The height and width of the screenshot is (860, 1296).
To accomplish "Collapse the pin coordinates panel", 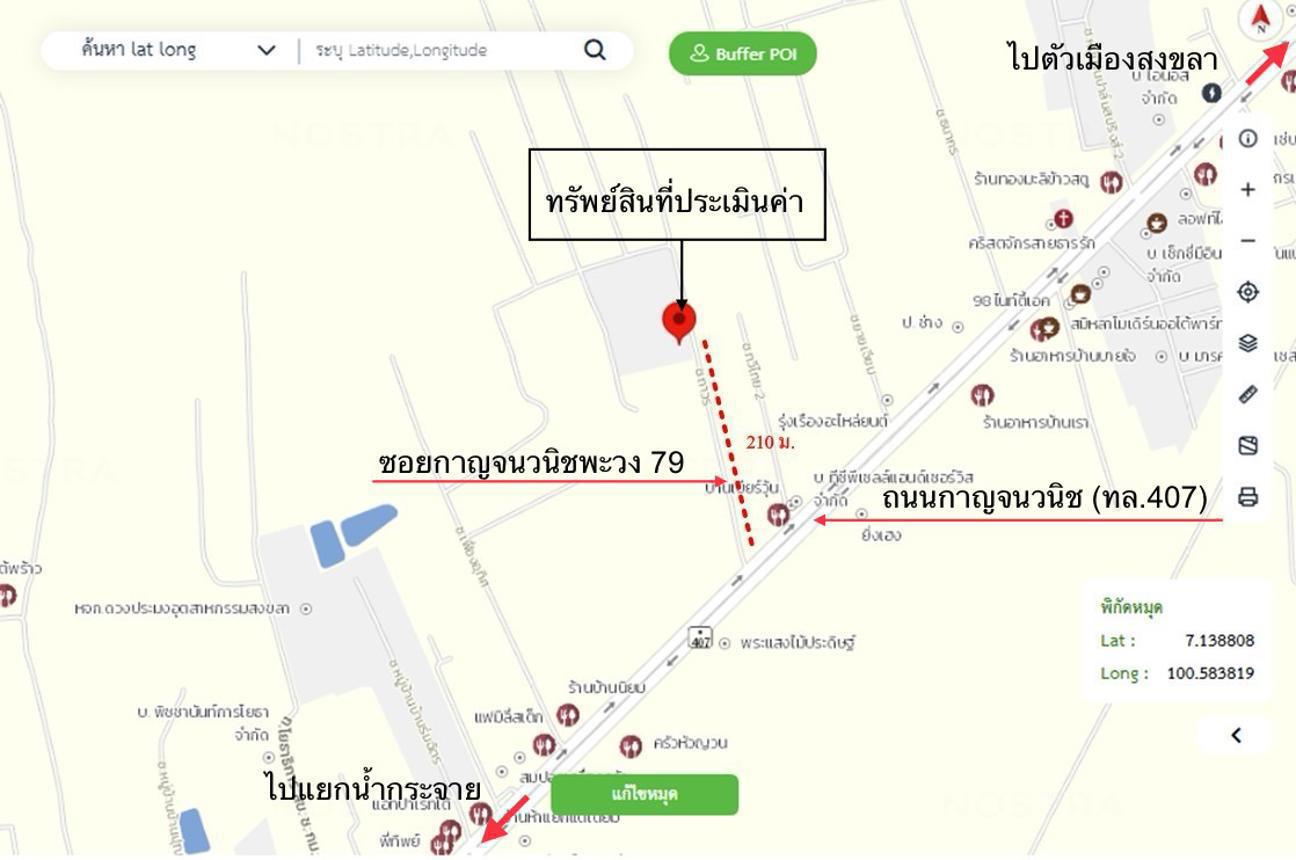I will point(1236,735).
